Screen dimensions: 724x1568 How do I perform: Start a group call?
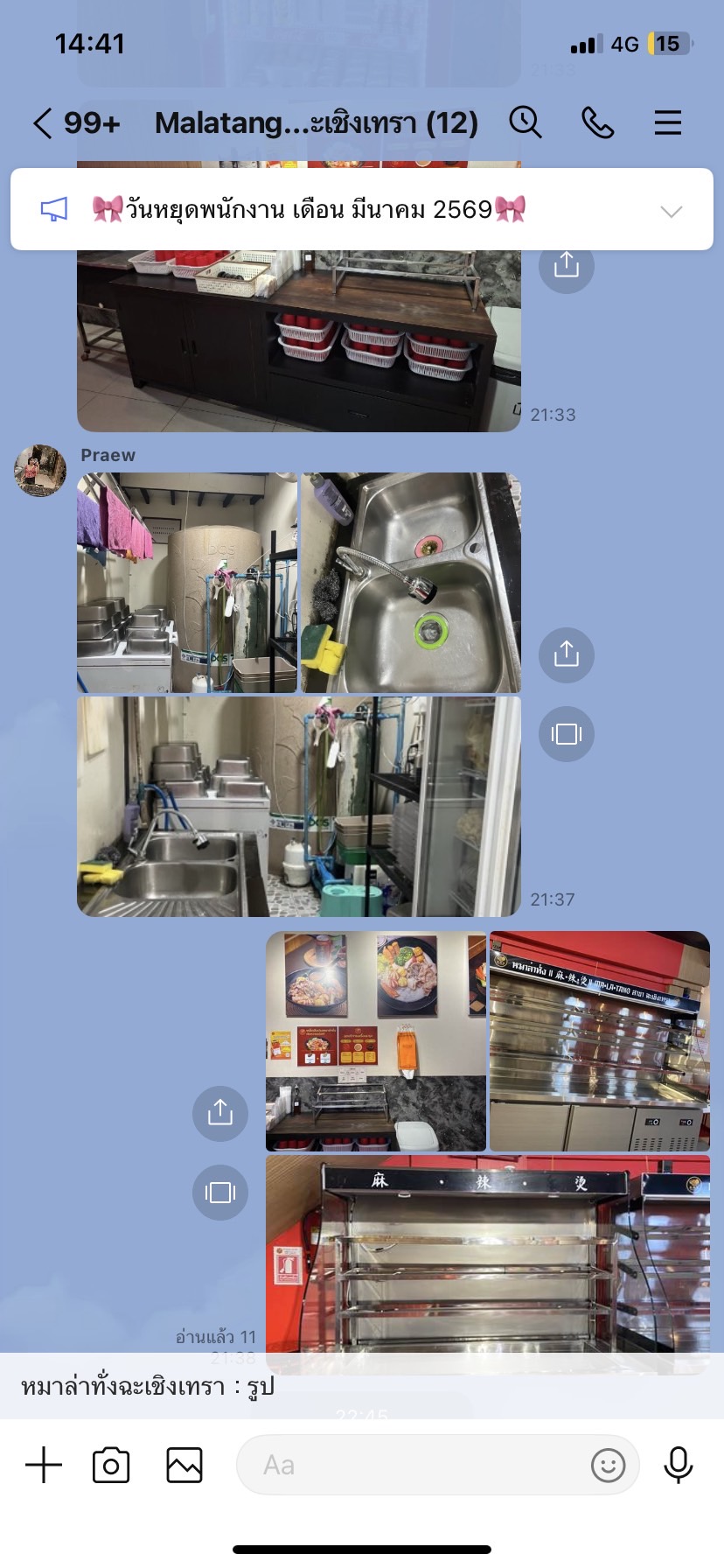coord(598,123)
